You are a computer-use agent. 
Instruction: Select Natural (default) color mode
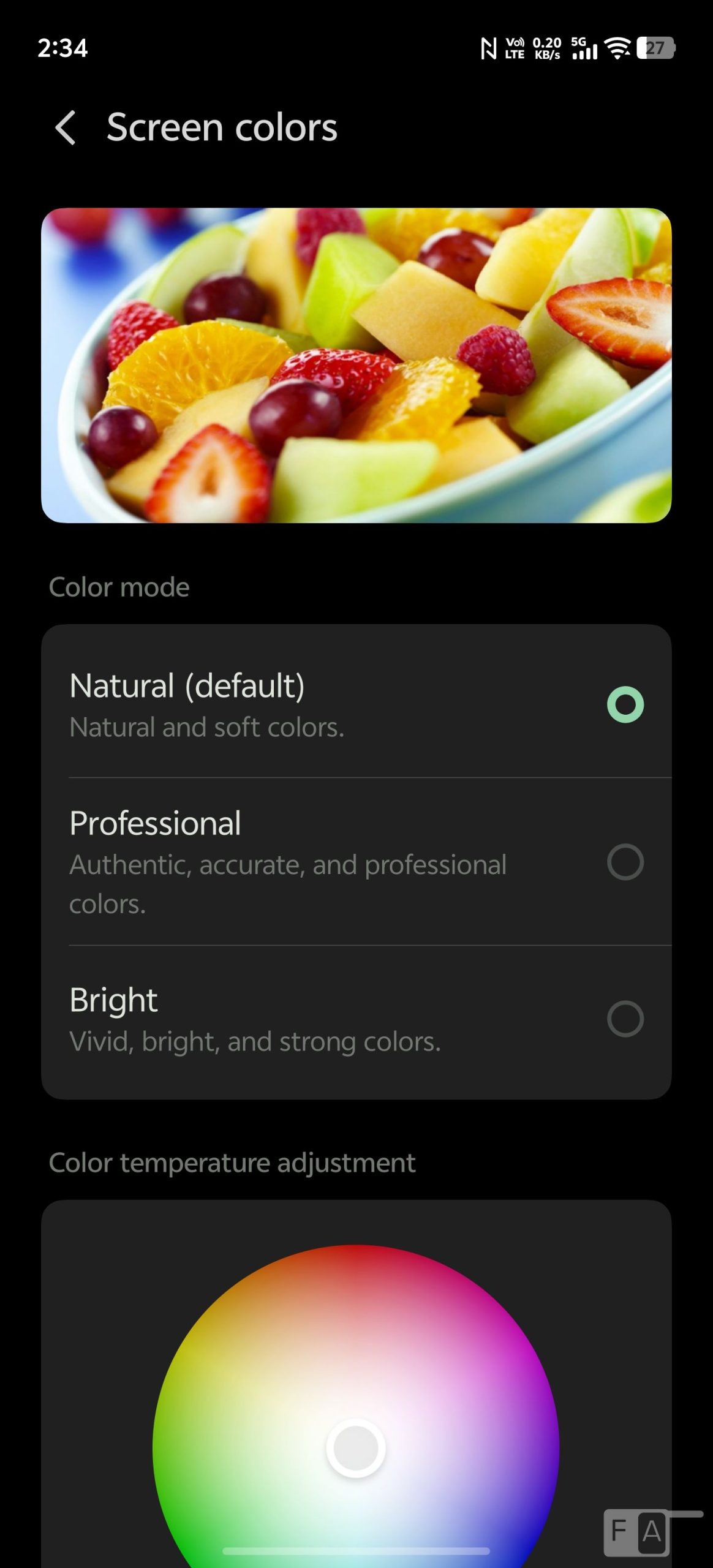click(625, 704)
